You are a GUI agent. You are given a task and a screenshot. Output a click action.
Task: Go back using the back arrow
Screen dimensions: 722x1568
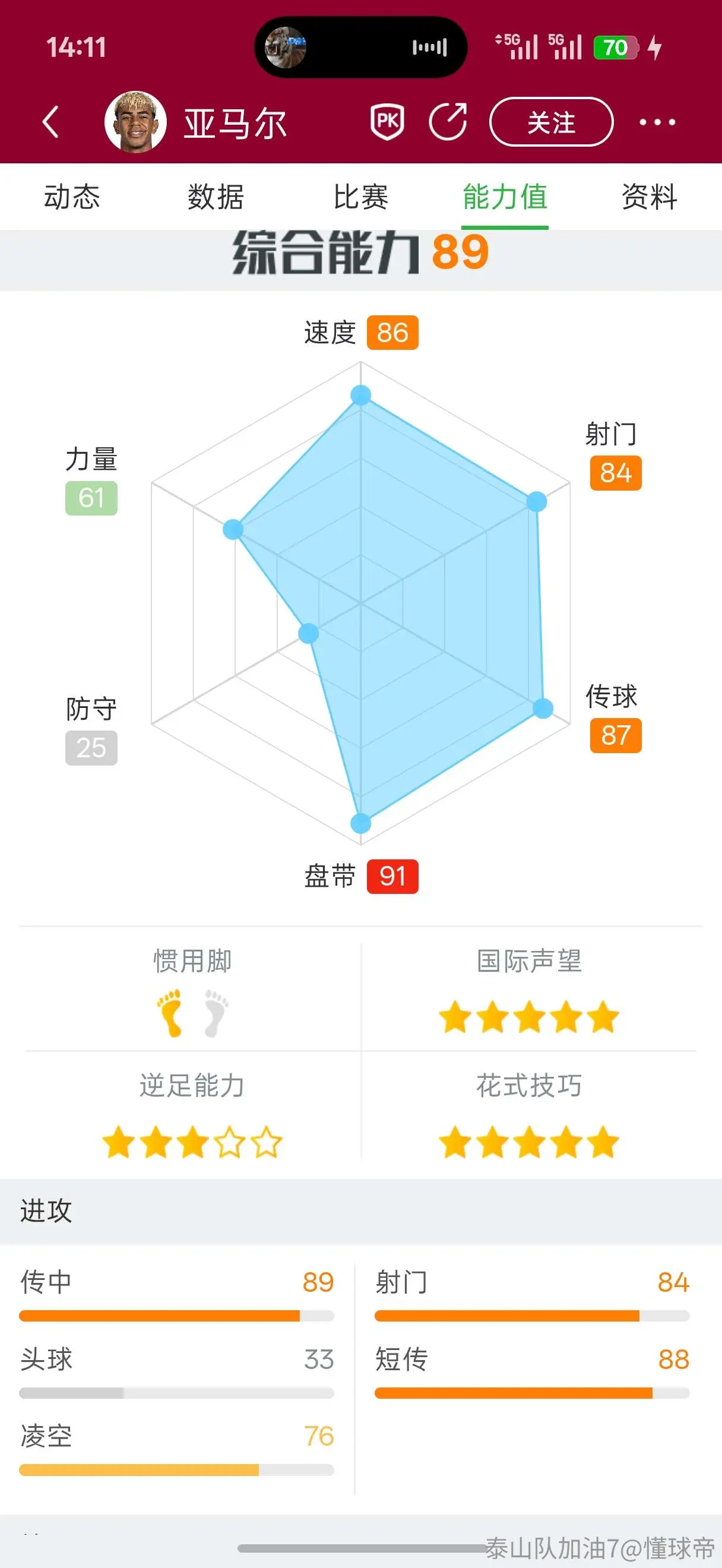(51, 122)
